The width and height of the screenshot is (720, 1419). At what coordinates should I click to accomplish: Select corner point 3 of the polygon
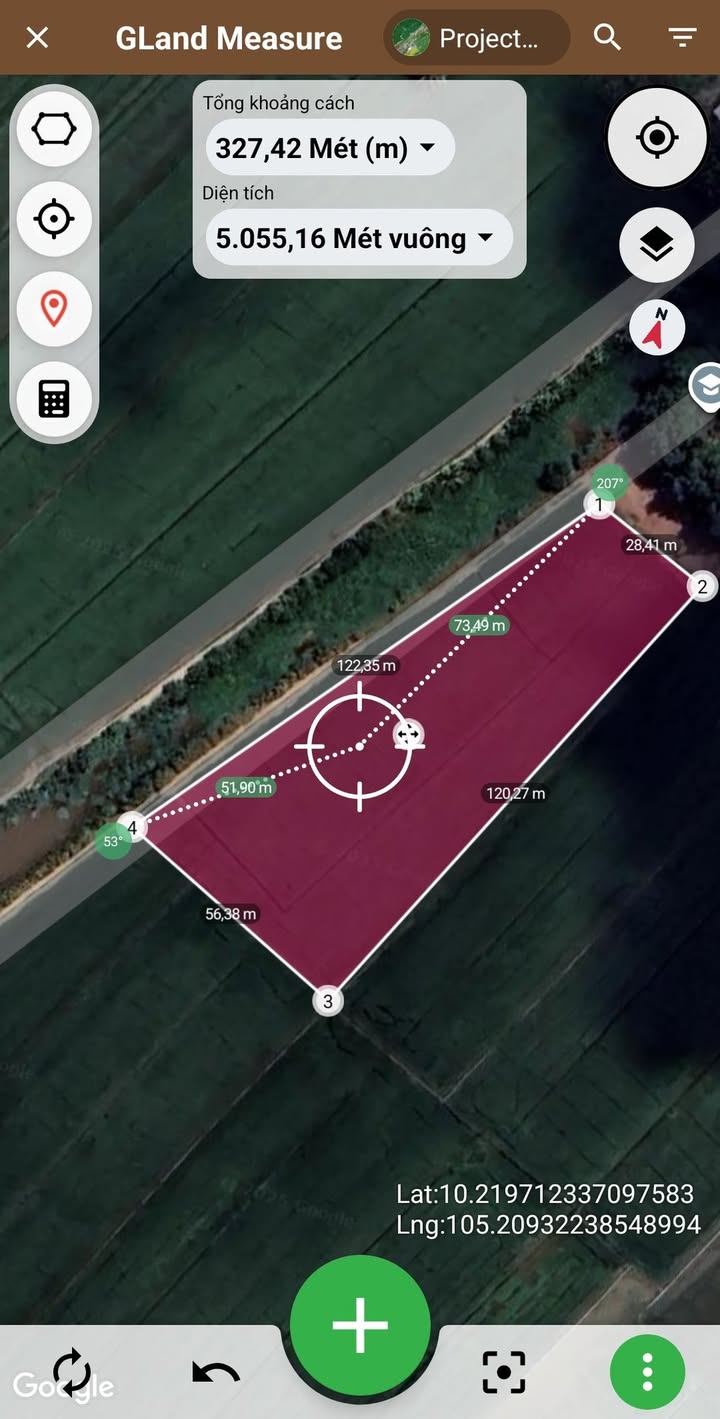[x=328, y=1001]
